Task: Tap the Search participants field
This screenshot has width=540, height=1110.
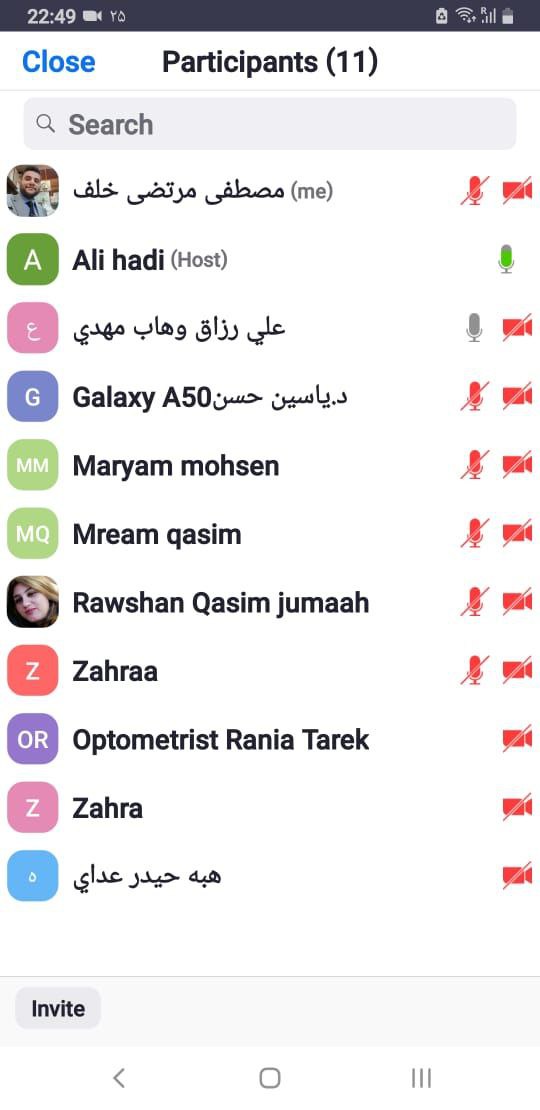Action: (270, 124)
